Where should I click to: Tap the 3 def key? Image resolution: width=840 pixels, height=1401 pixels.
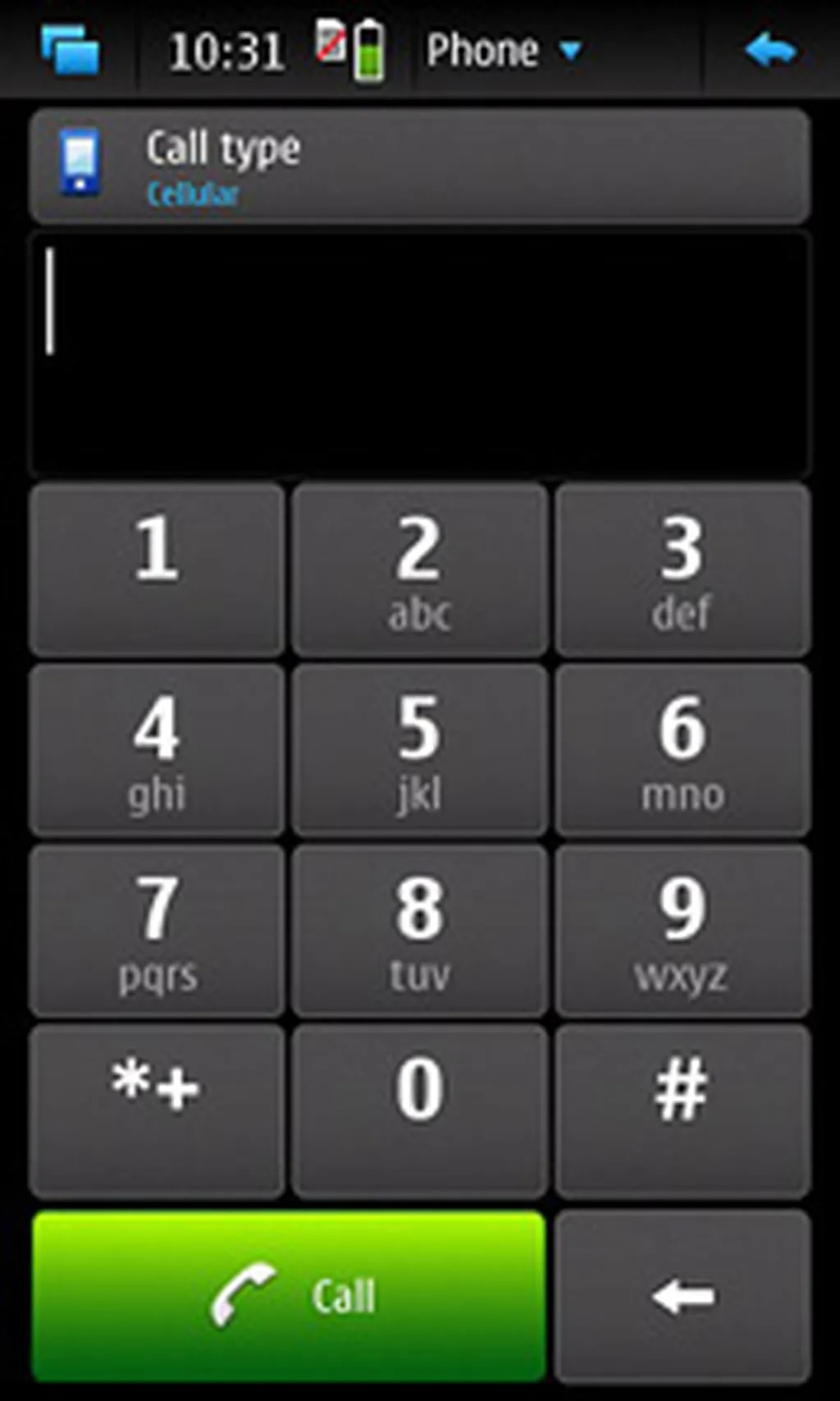682,569
